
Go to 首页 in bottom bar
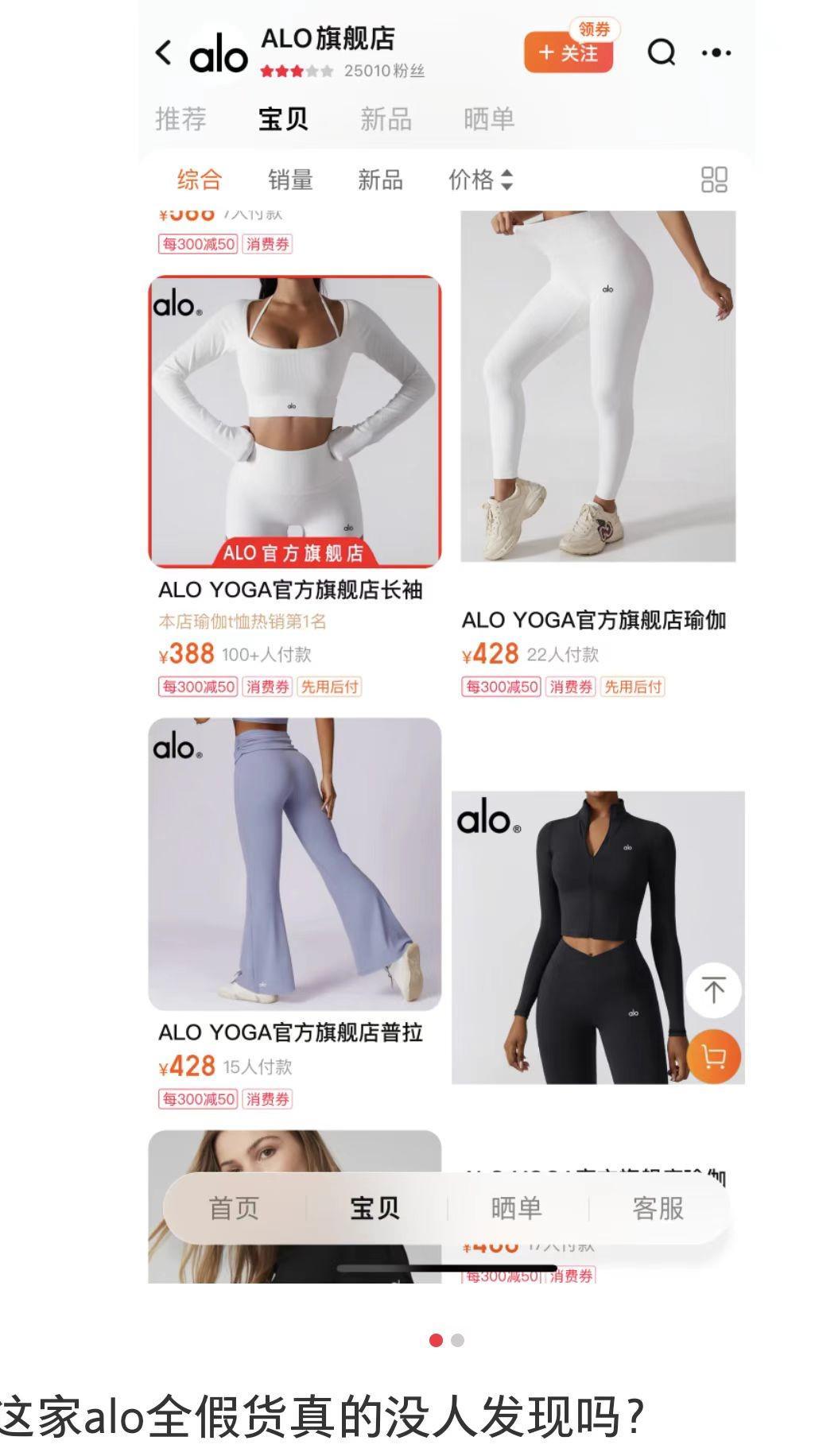coord(234,1208)
